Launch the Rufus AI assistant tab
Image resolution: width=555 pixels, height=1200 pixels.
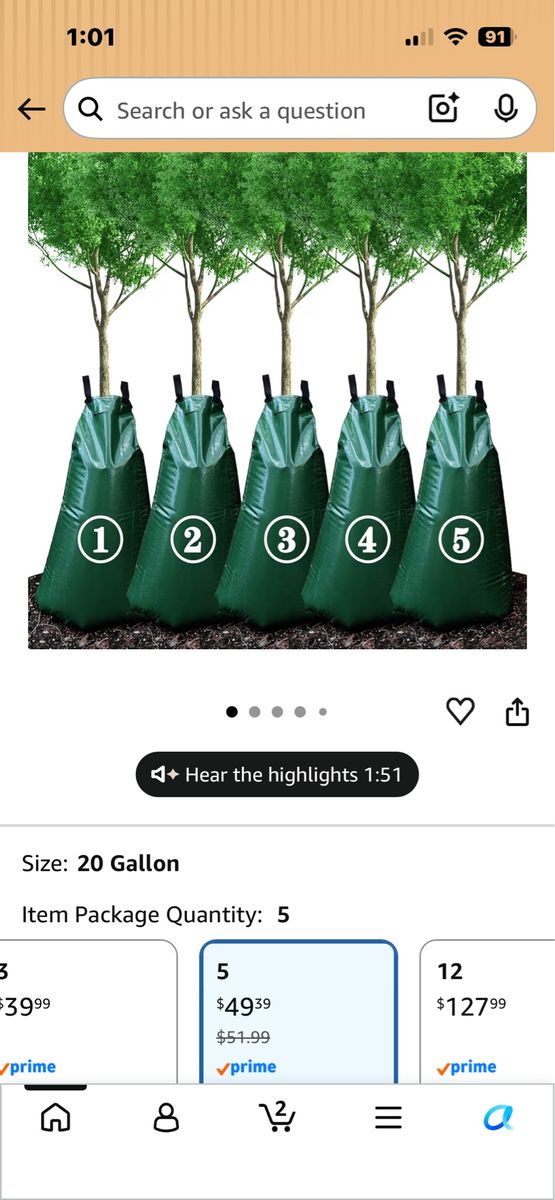[499, 1117]
